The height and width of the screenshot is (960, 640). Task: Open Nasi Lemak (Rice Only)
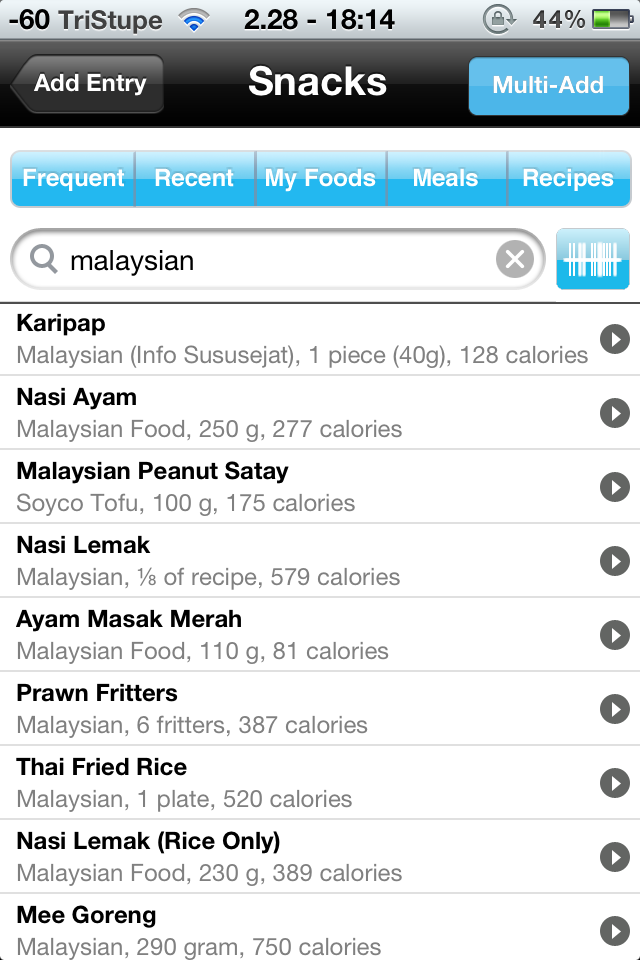pyautogui.click(x=300, y=857)
